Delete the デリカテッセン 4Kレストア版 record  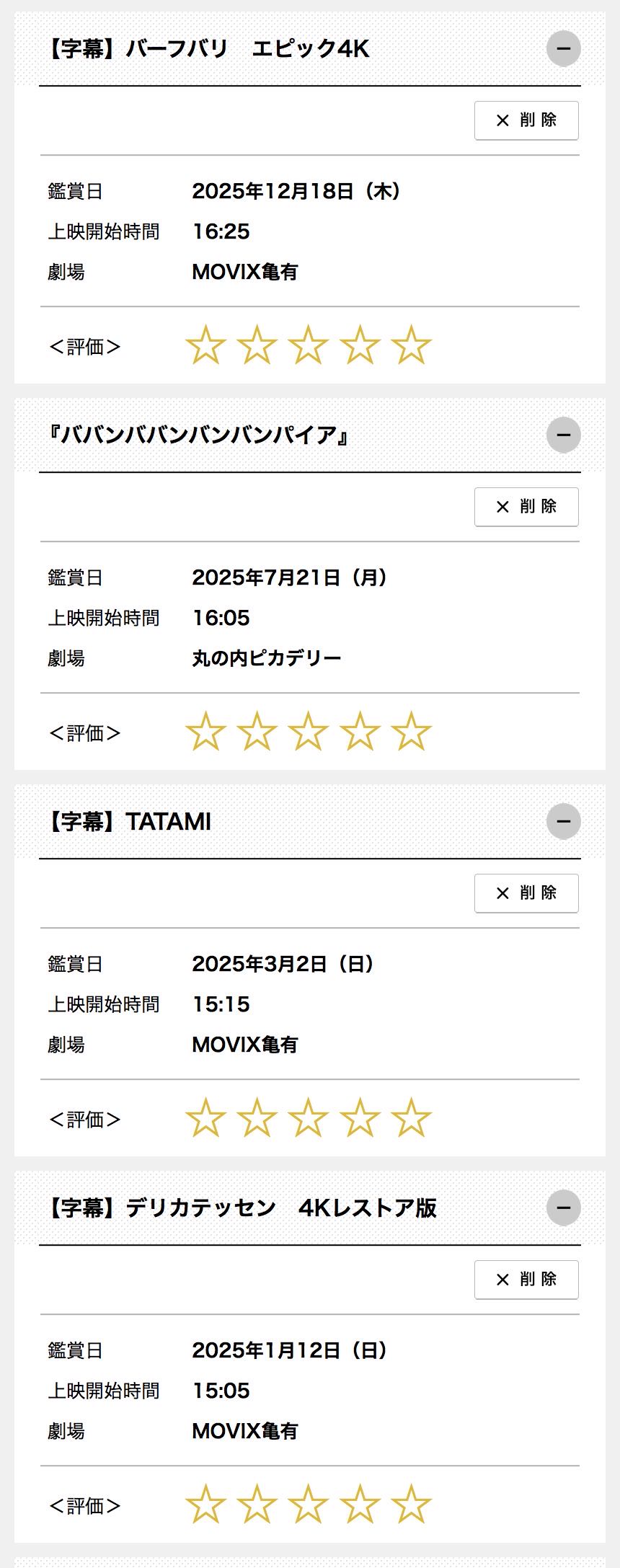[x=526, y=1280]
